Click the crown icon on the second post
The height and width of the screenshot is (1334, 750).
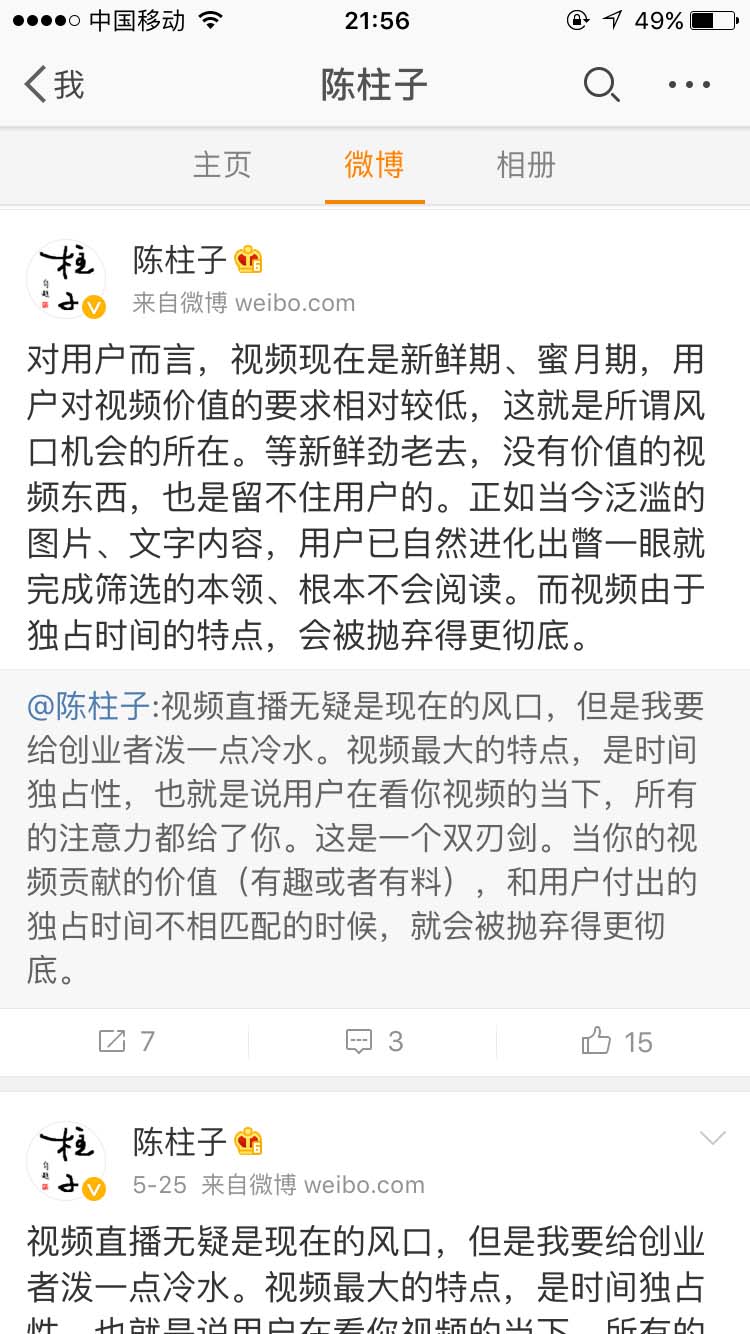coord(249,1140)
